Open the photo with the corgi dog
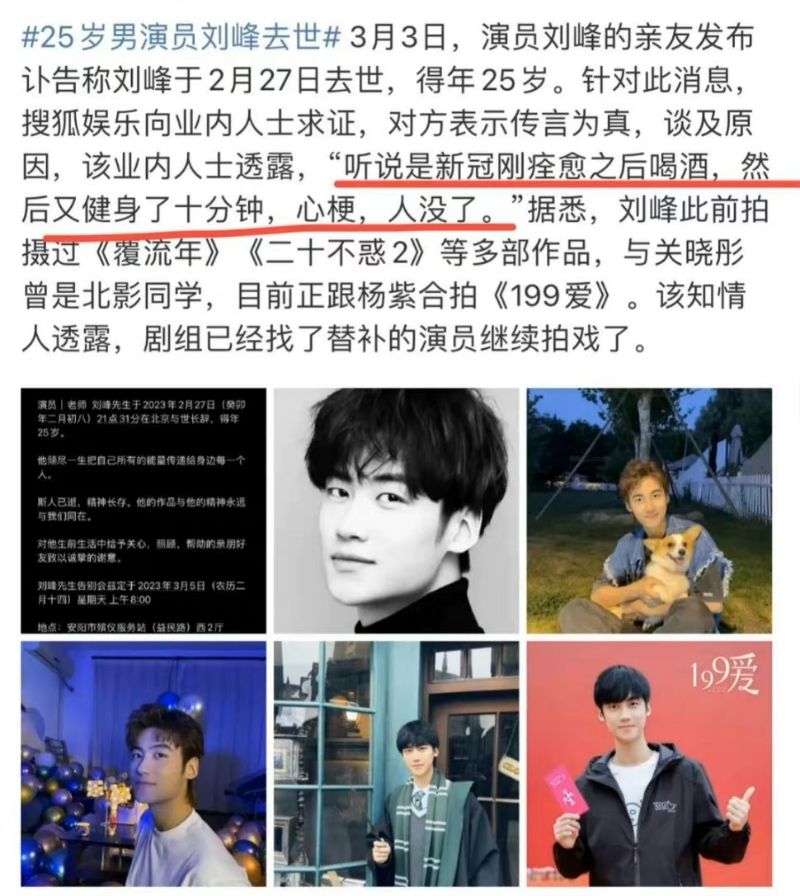Image resolution: width=800 pixels, height=896 pixels. coord(649,510)
